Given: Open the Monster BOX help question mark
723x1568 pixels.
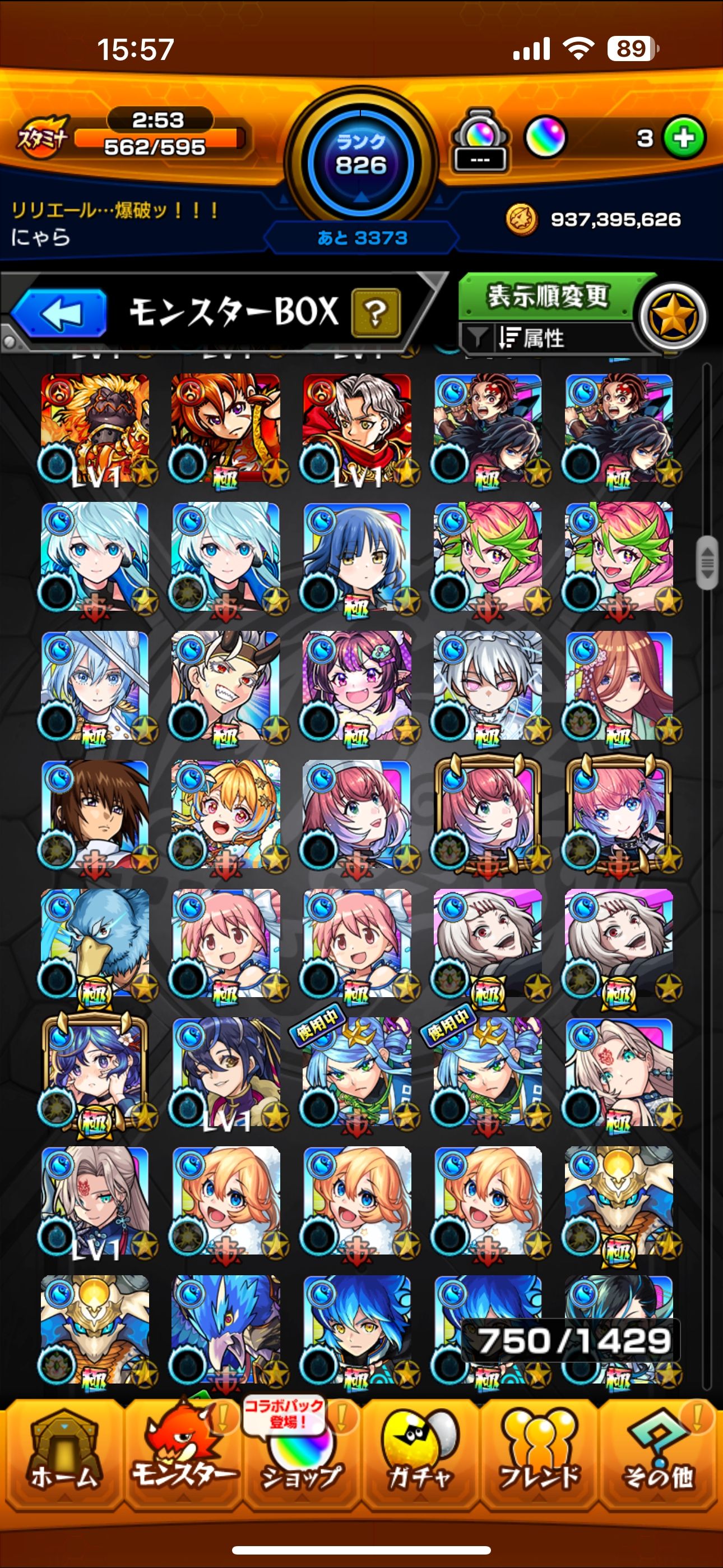Looking at the screenshot, I should pos(376,313).
